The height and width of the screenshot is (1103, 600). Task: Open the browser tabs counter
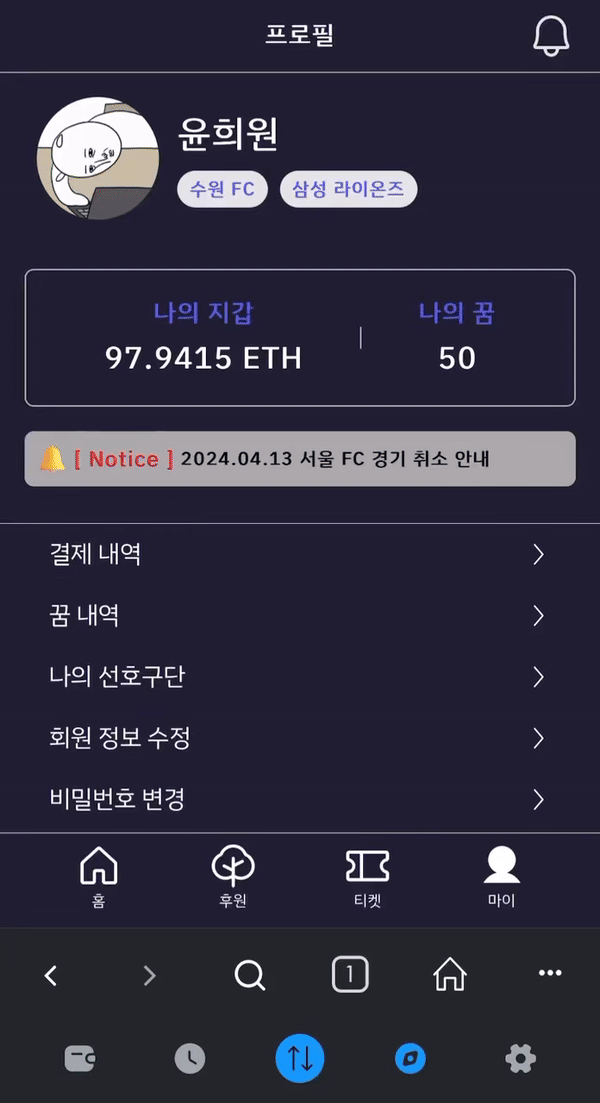coord(350,974)
